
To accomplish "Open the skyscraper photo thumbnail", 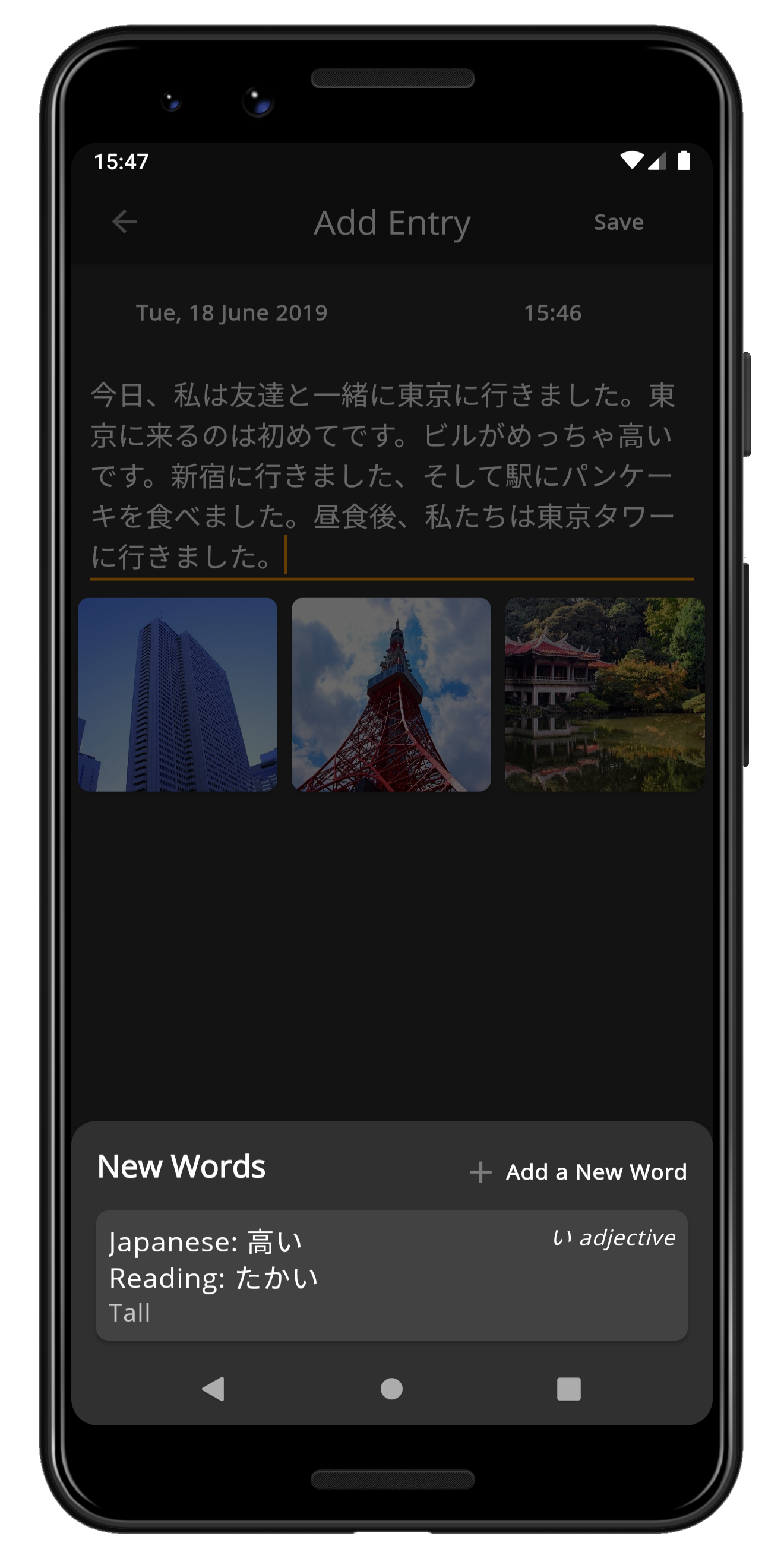I will point(178,694).
